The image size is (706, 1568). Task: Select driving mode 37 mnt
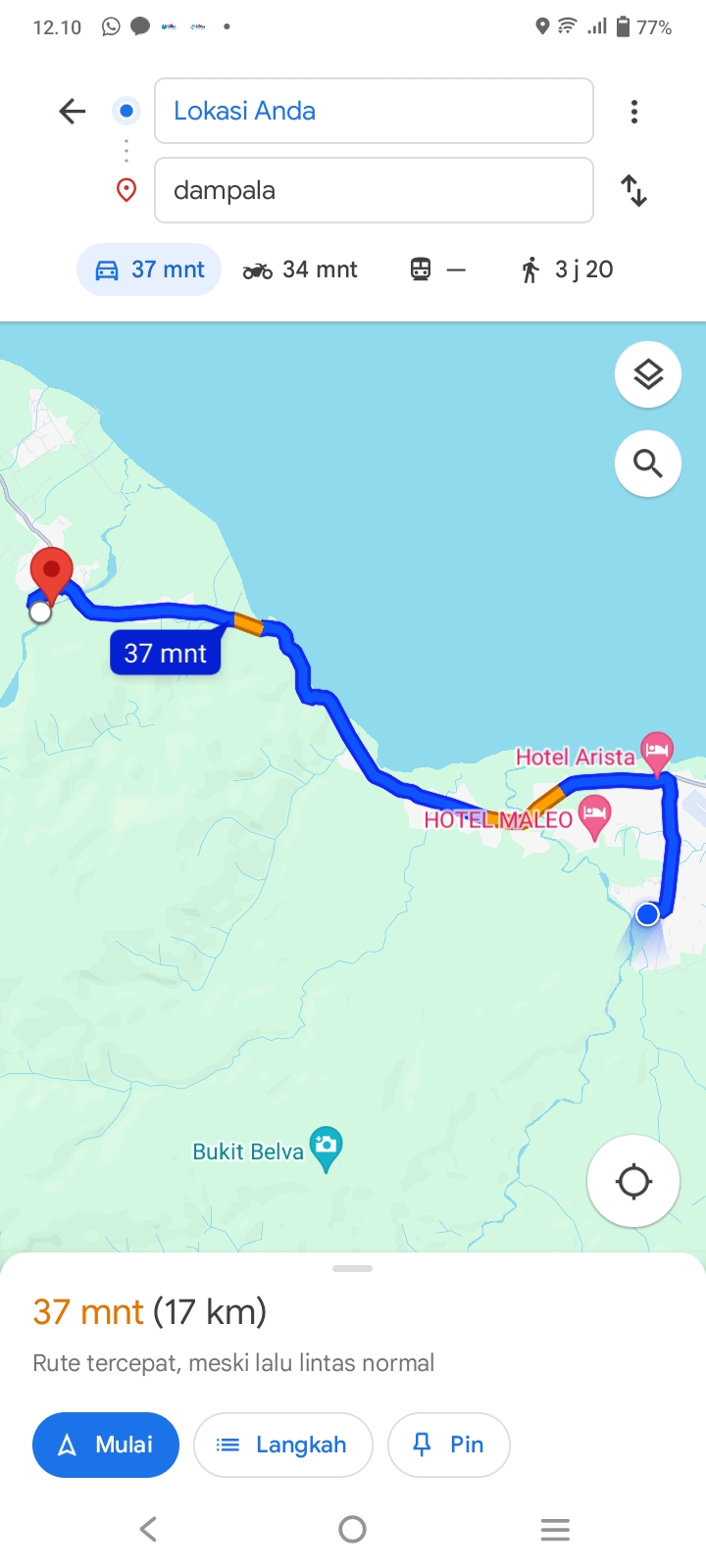point(149,269)
